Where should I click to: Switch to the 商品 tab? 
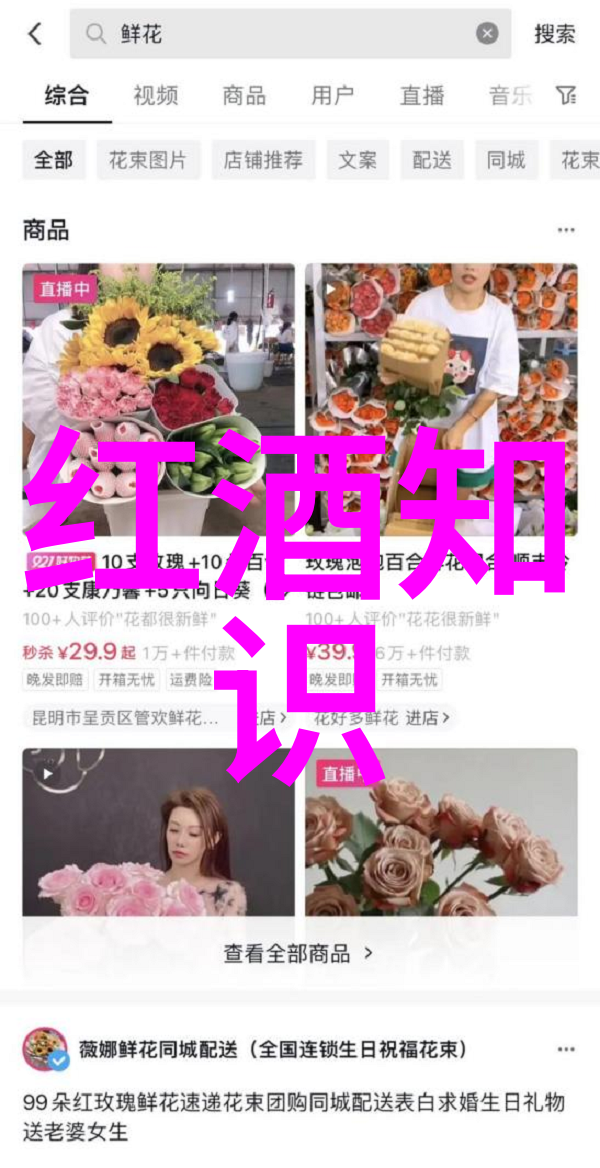pyautogui.click(x=244, y=96)
